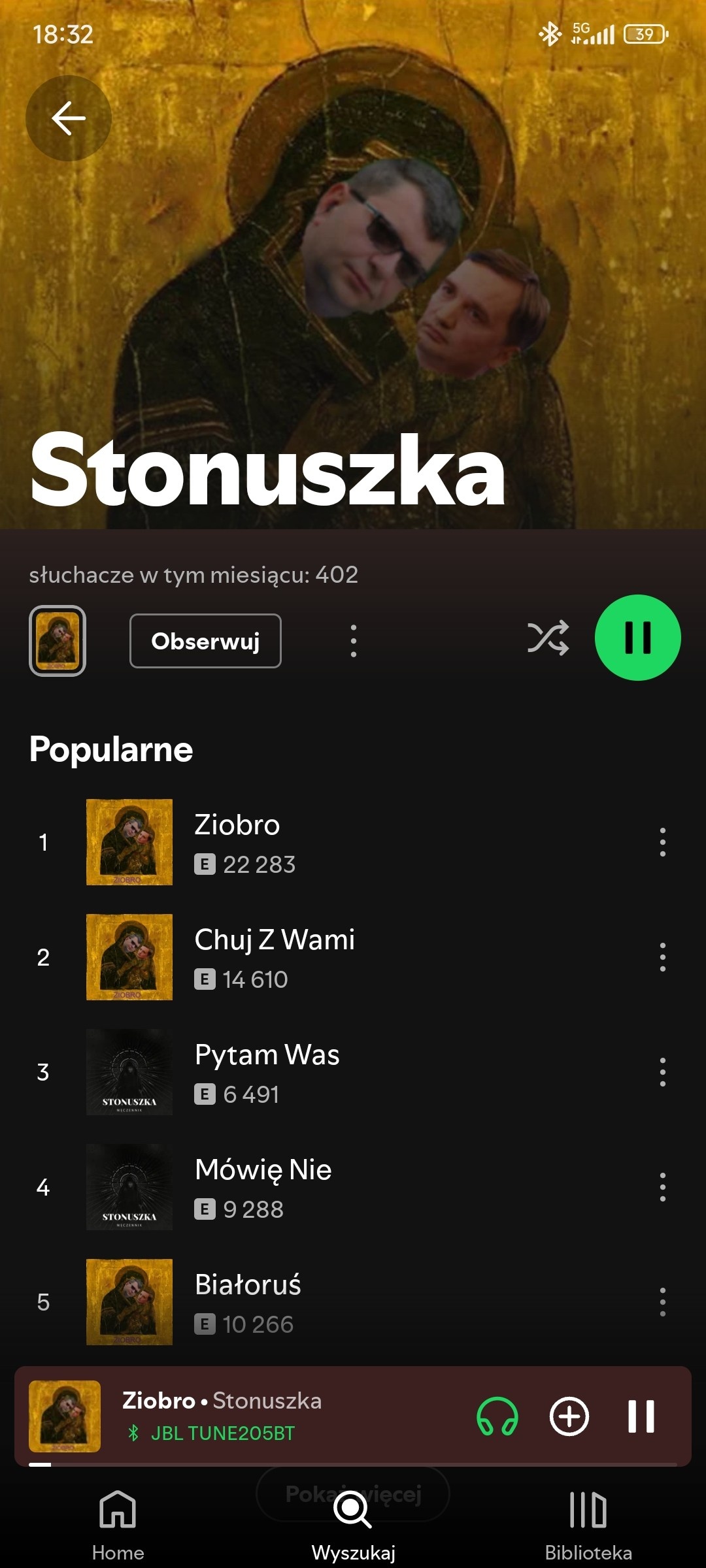Open the artist options menu beside Obserwuj
The image size is (706, 1568).
[x=354, y=641]
